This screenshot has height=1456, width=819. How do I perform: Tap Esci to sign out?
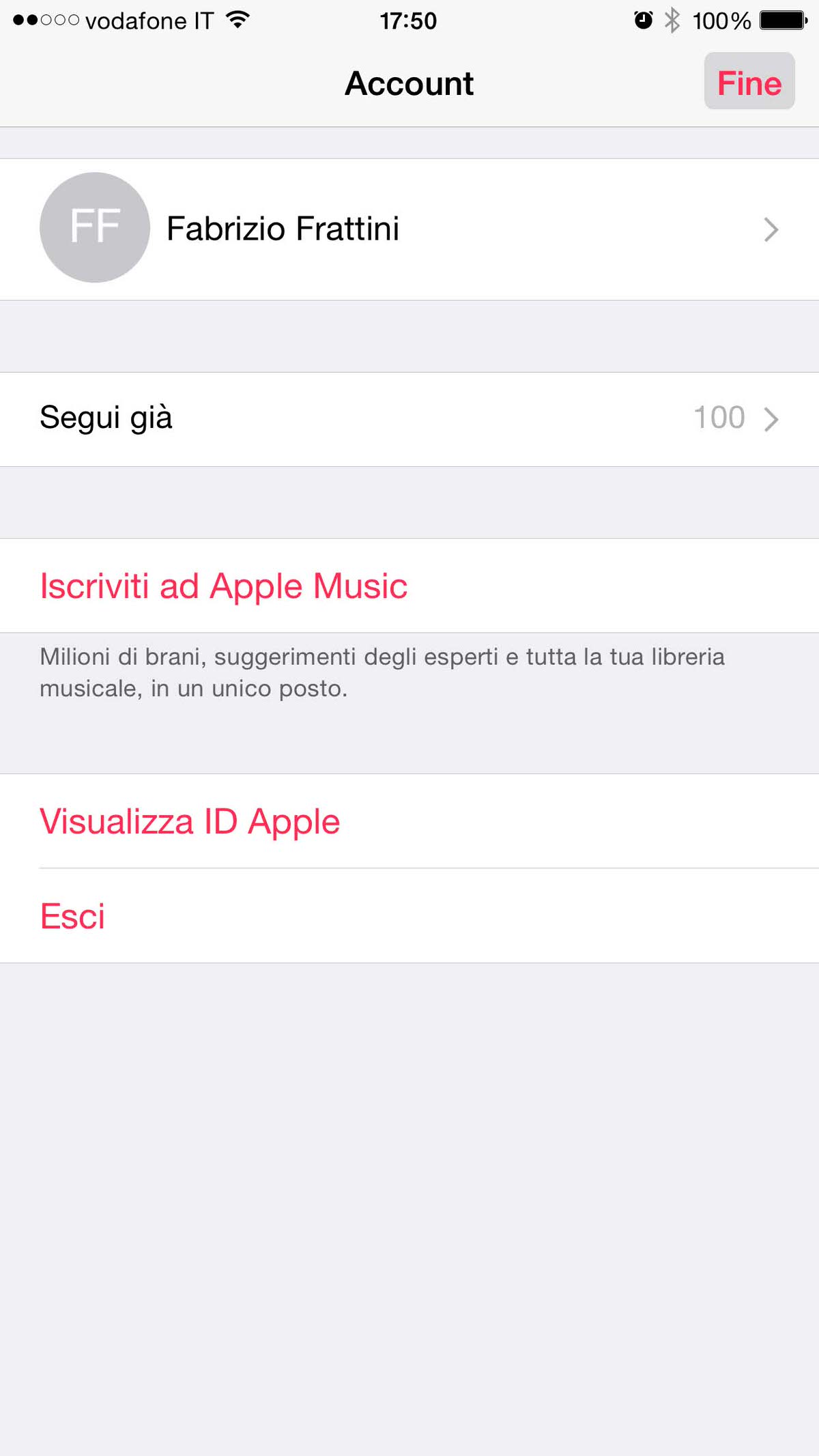pos(72,916)
